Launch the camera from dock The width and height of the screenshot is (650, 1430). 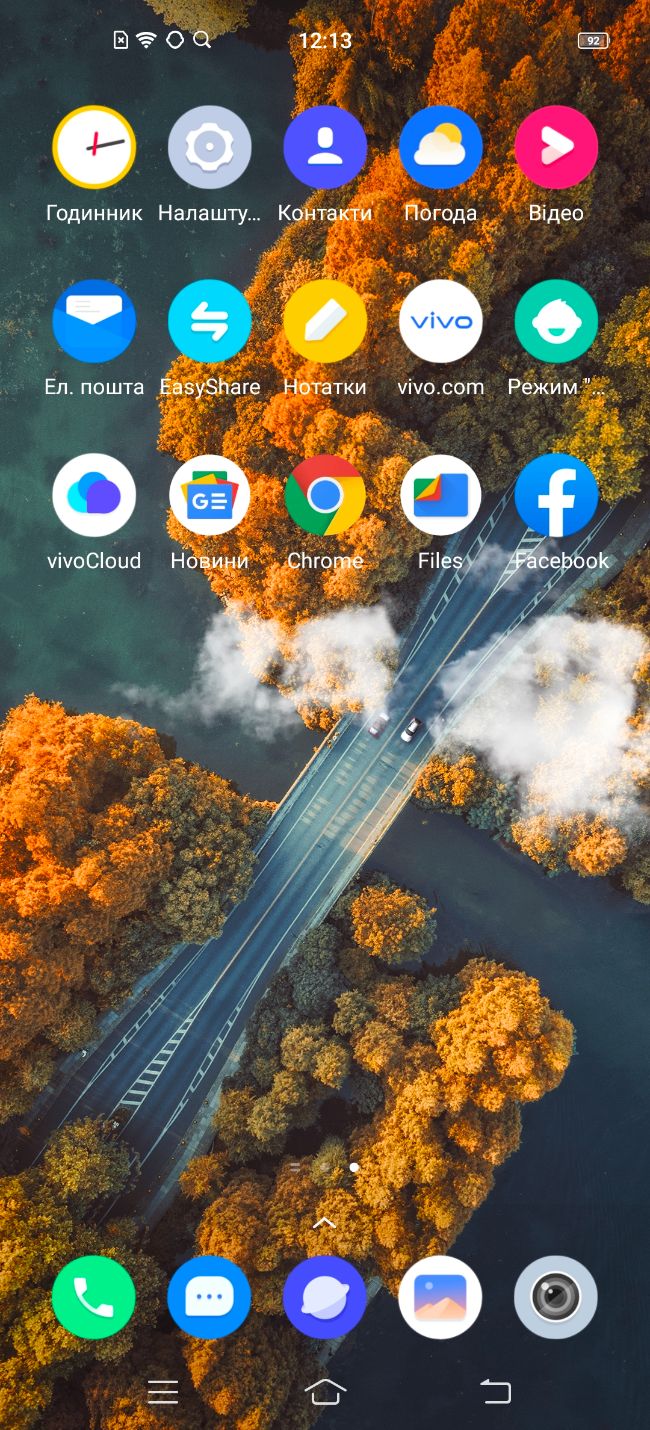tap(556, 1297)
